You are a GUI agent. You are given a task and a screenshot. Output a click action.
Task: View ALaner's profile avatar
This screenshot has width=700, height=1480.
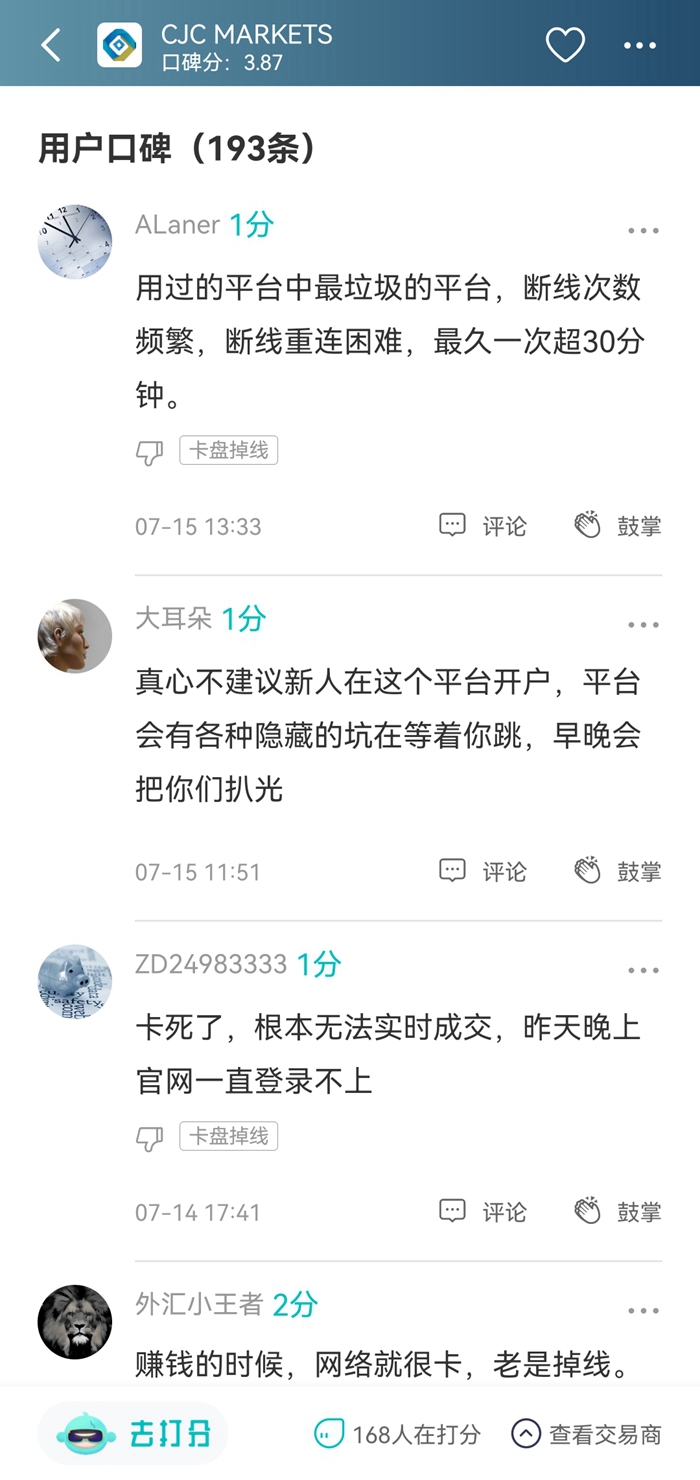coord(75,242)
